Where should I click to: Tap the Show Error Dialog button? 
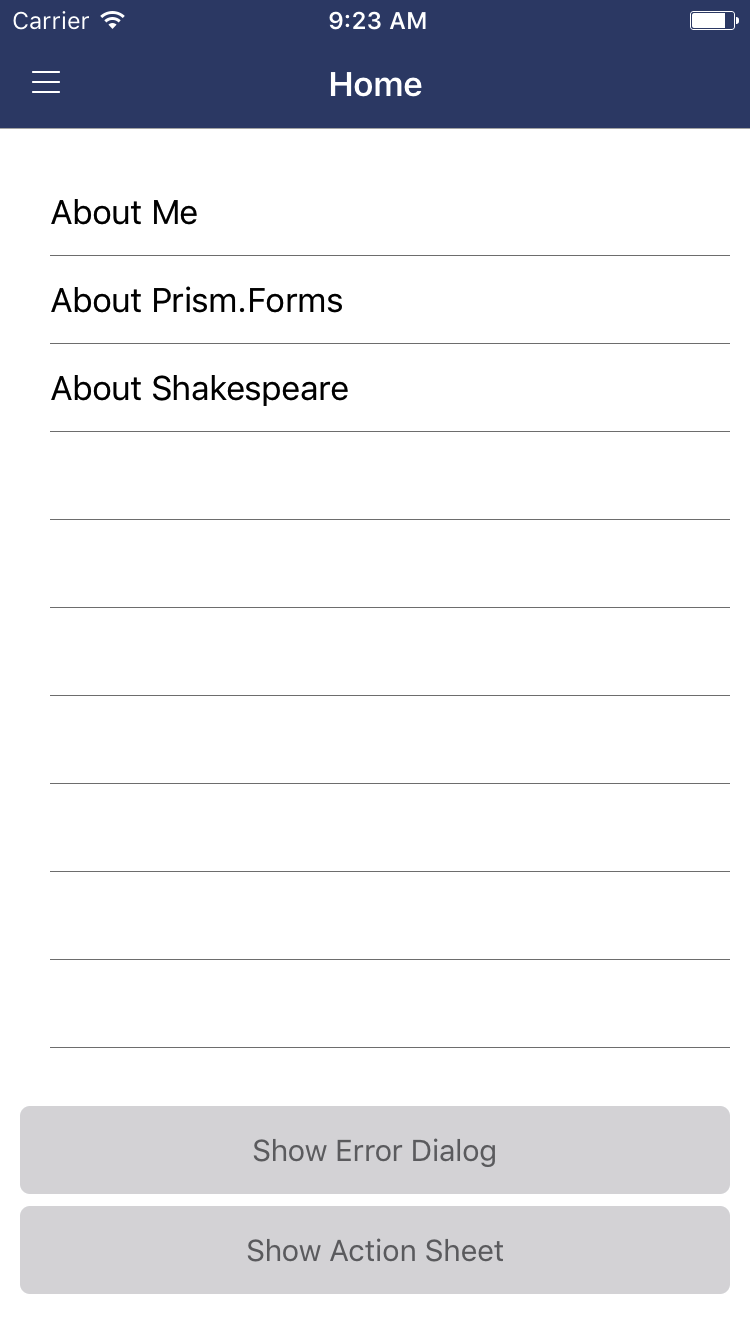pos(375,1150)
